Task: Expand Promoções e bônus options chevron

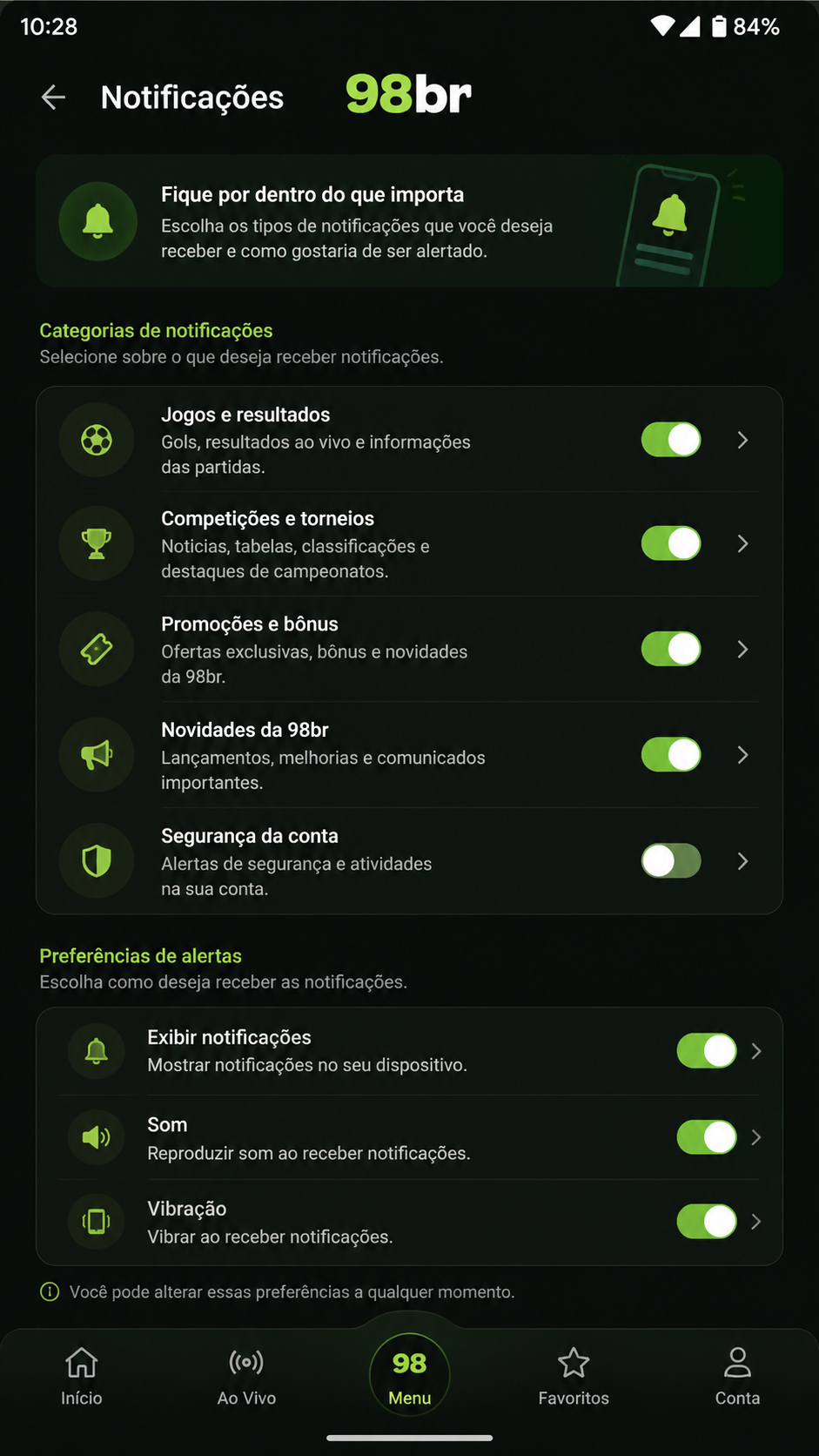Action: pyautogui.click(x=742, y=650)
